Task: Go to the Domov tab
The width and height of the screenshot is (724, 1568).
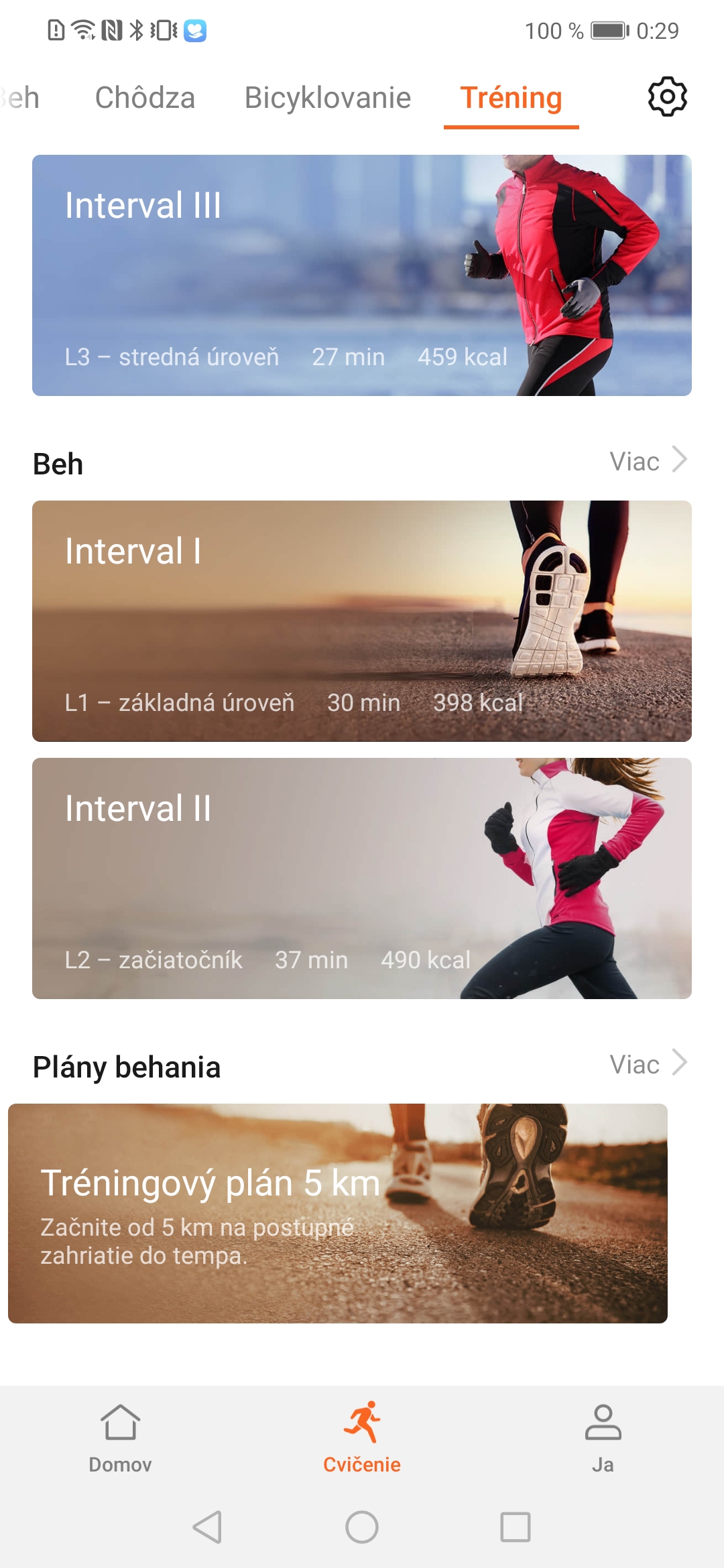Action: (121, 1438)
